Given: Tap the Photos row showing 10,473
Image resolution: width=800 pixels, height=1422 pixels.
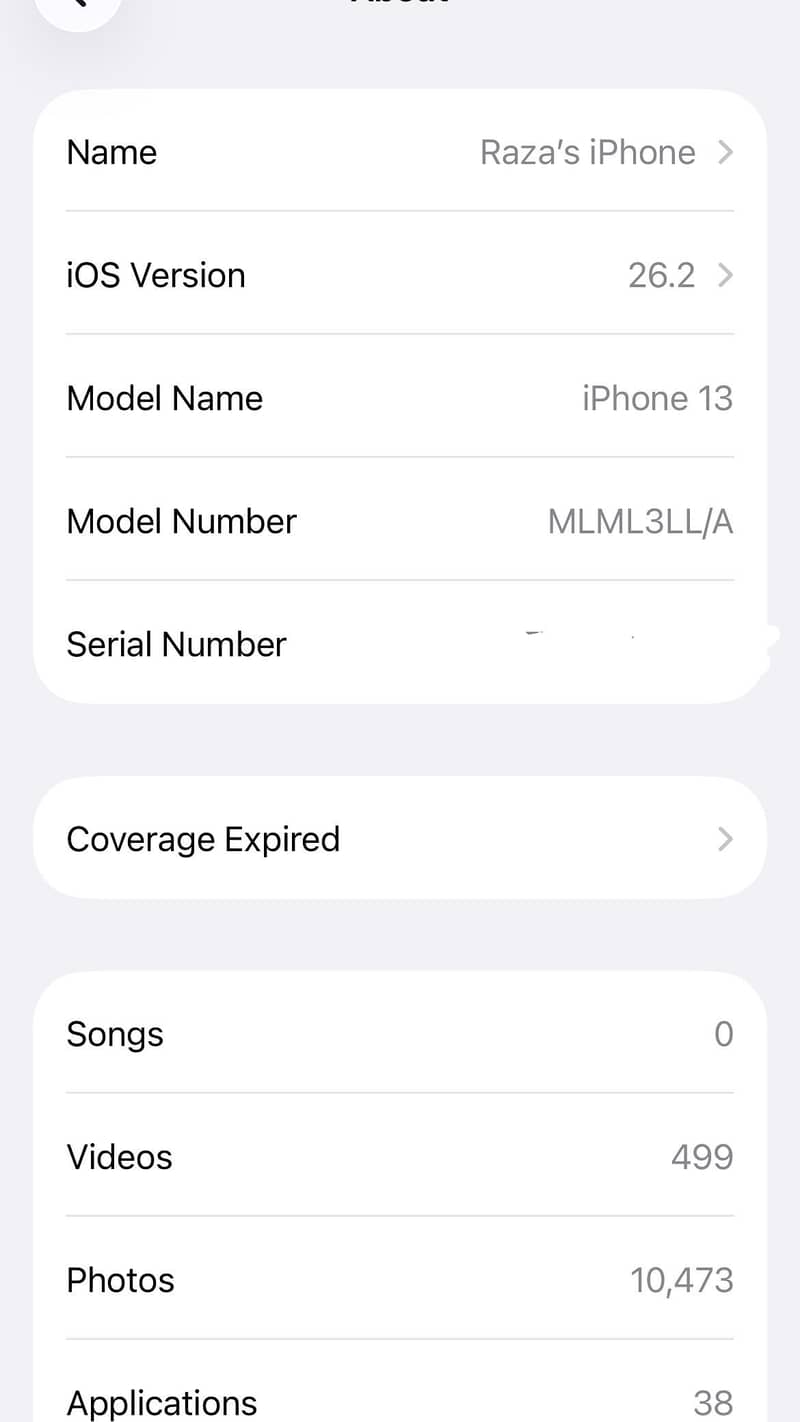Looking at the screenshot, I should coord(400,1280).
